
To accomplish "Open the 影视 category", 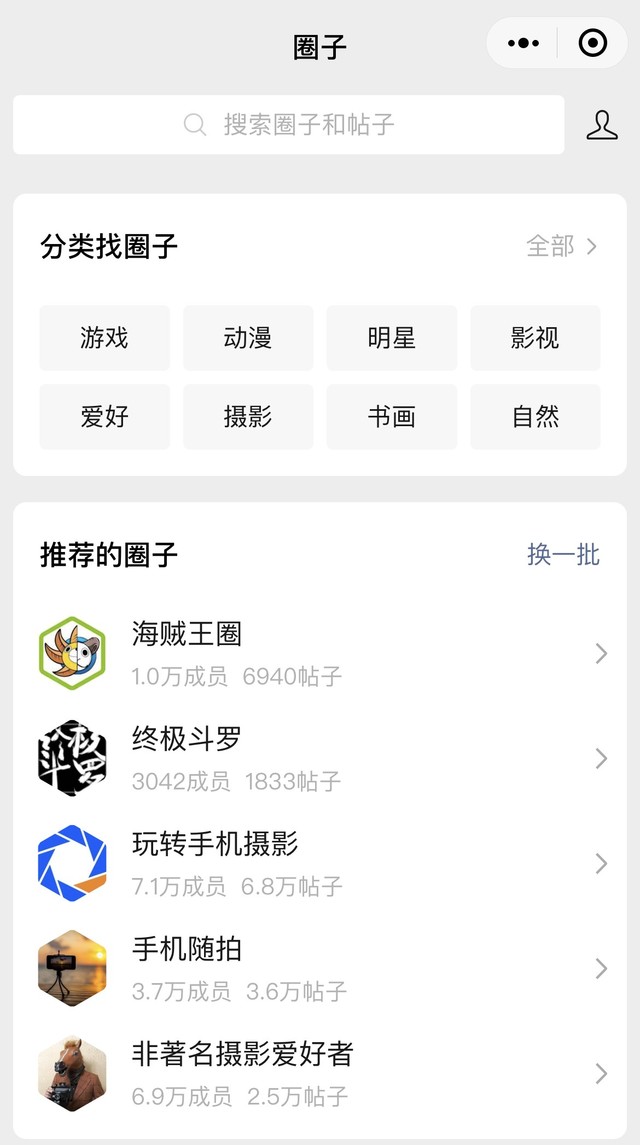I will 535,338.
